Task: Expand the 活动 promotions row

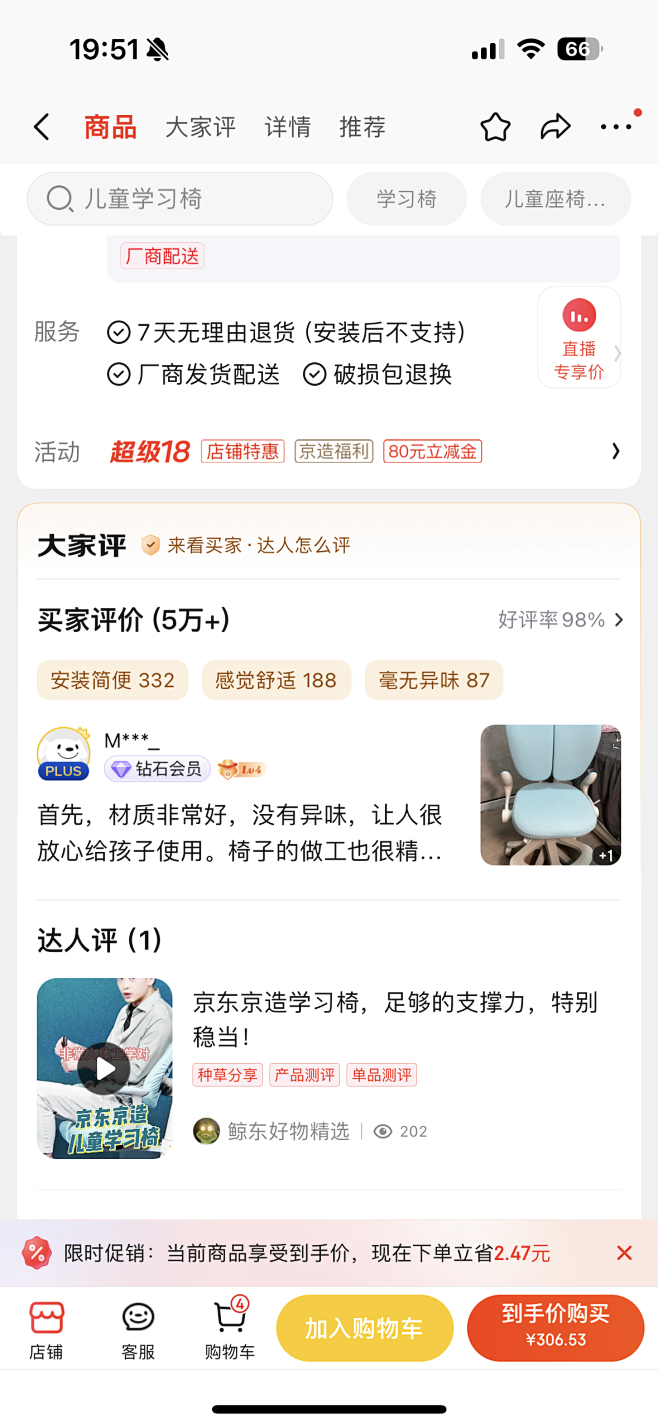Action: point(615,451)
